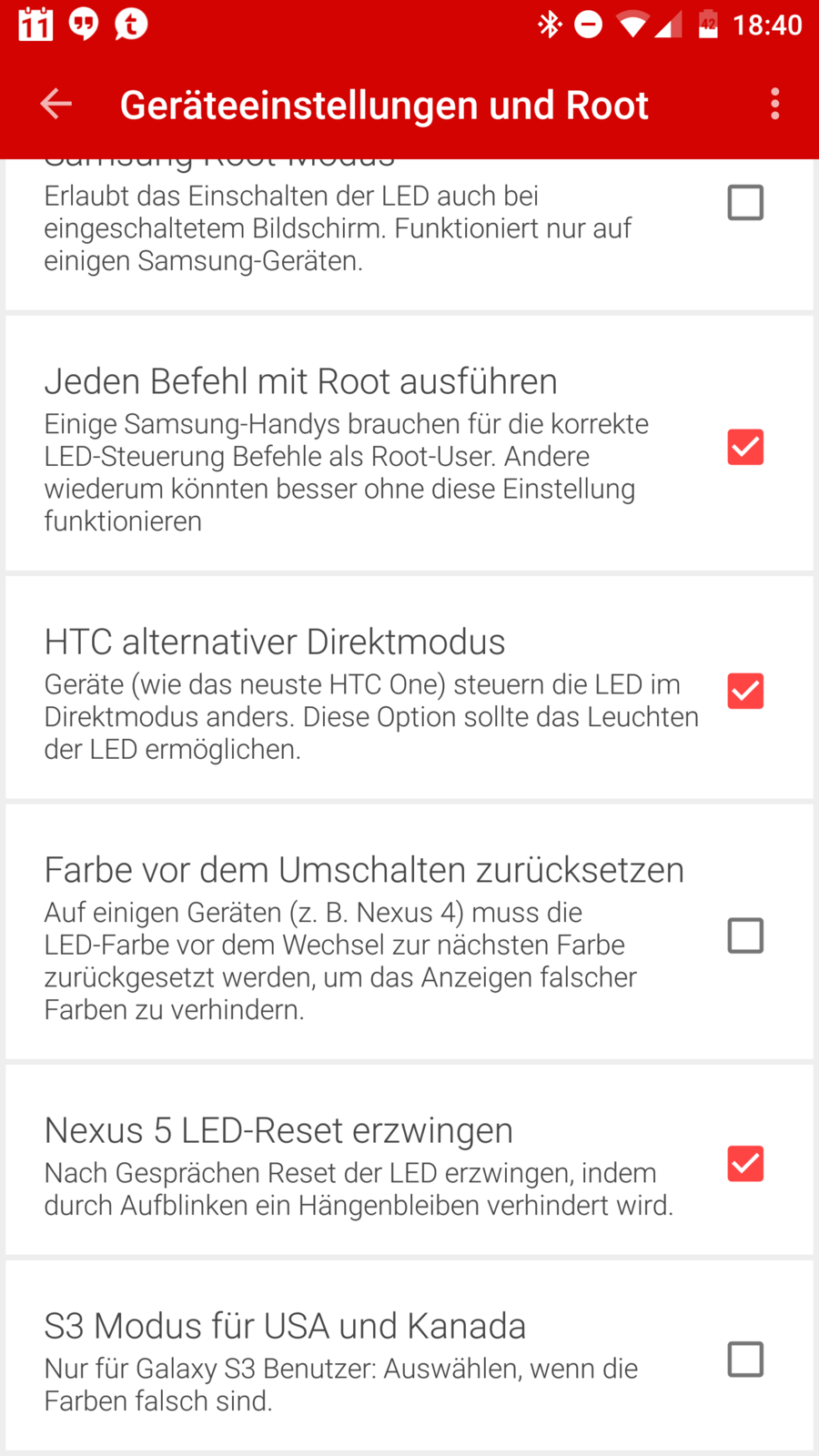Viewport: 819px width, 1456px height.
Task: Check "Farbe vor dem Umschalten zurücksetzen"
Action: coord(745,935)
